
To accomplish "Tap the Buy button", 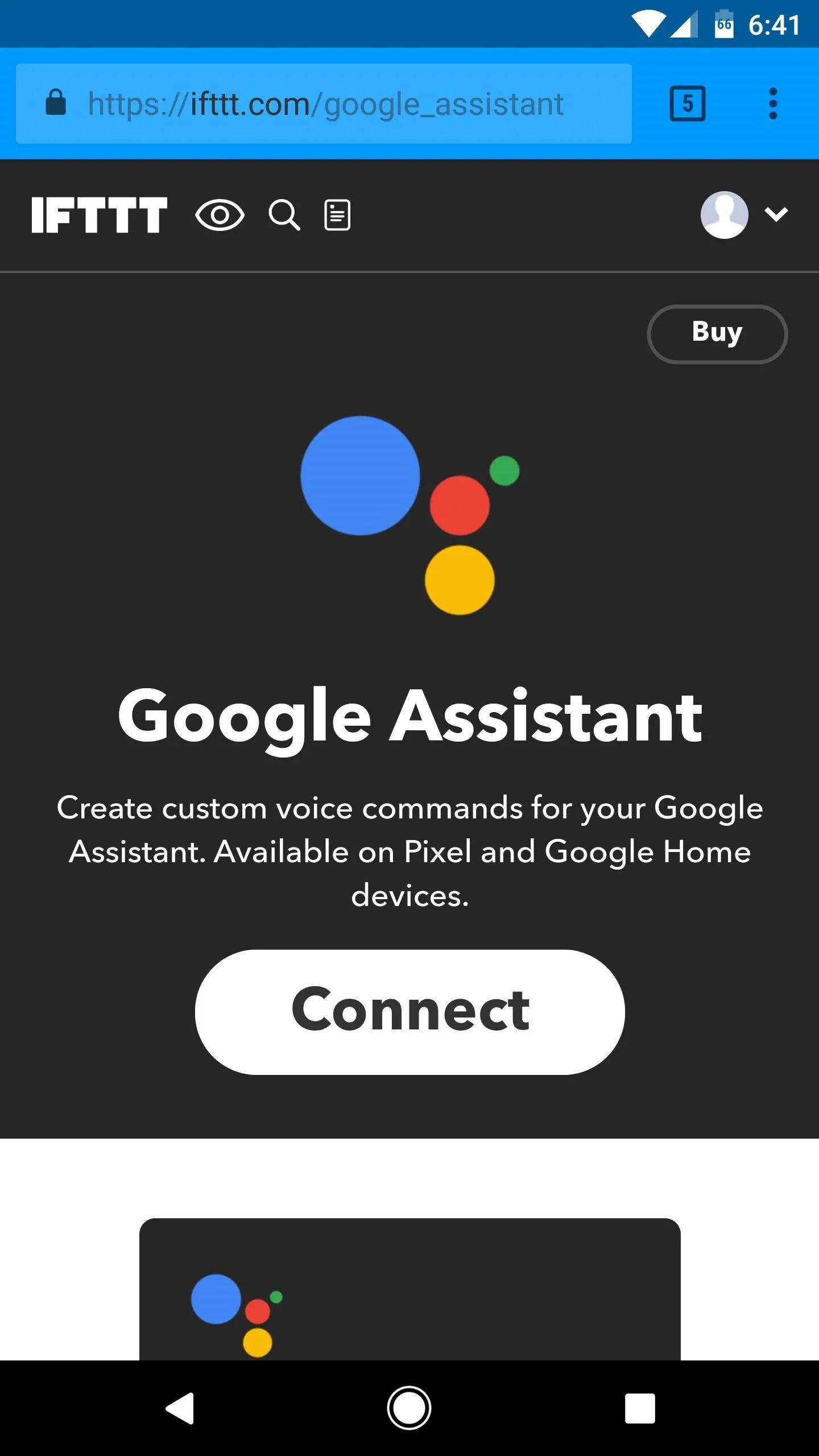I will tap(717, 334).
